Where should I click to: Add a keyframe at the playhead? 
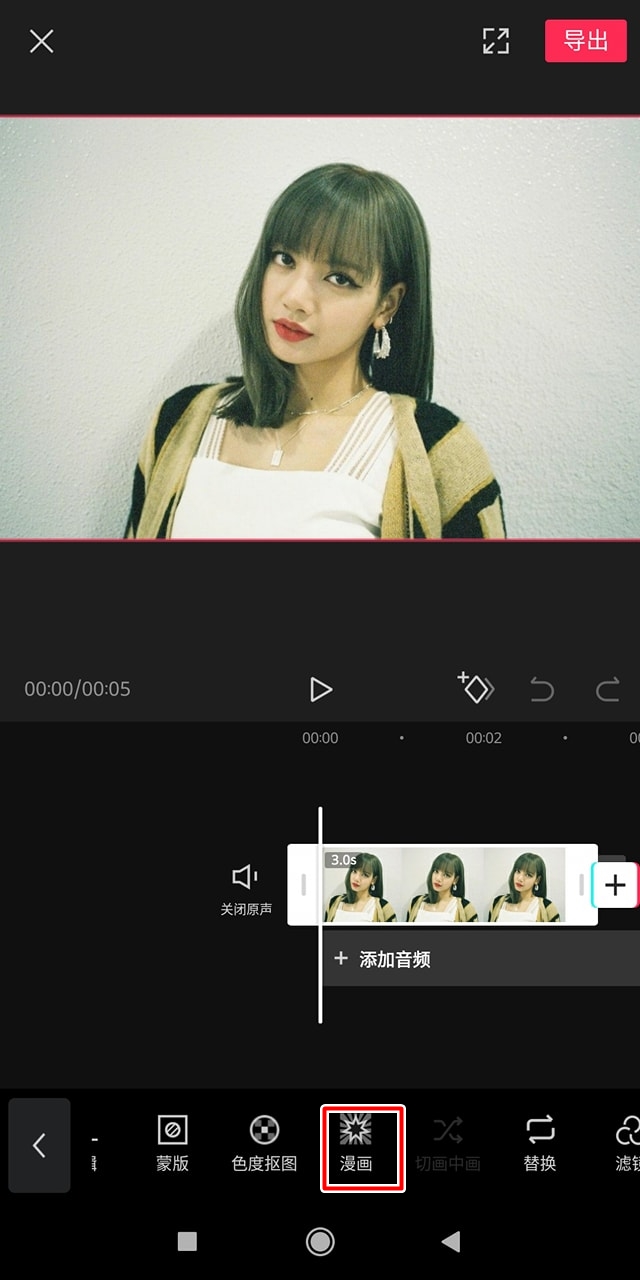476,688
